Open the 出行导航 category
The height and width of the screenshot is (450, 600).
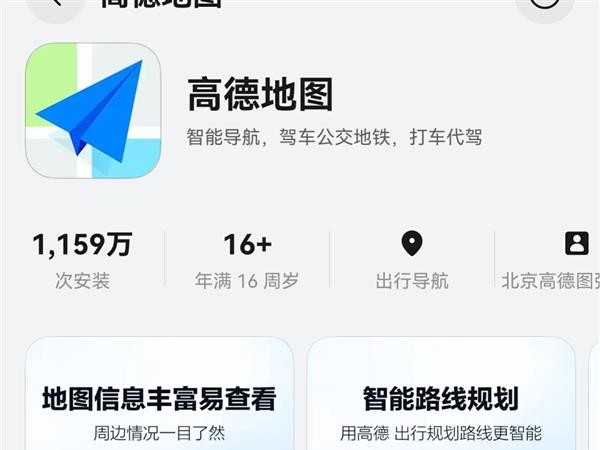(412, 259)
